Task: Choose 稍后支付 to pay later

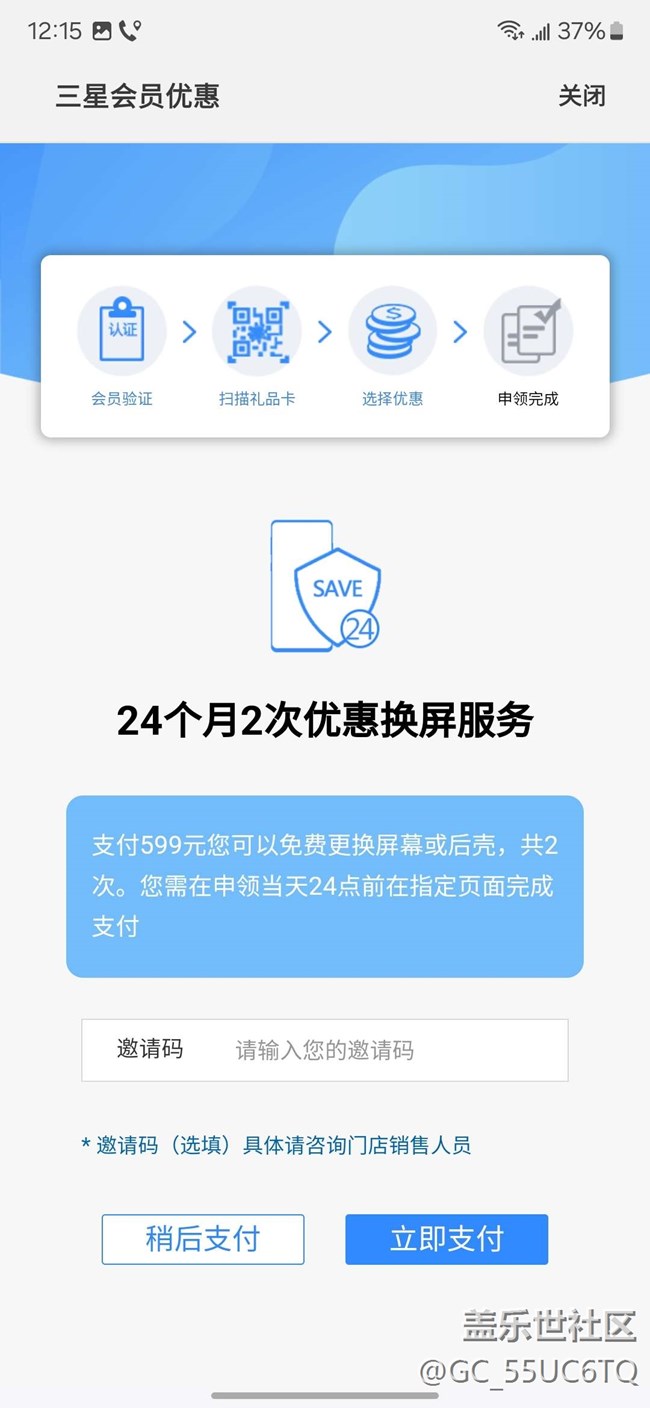Action: pyautogui.click(x=203, y=1239)
